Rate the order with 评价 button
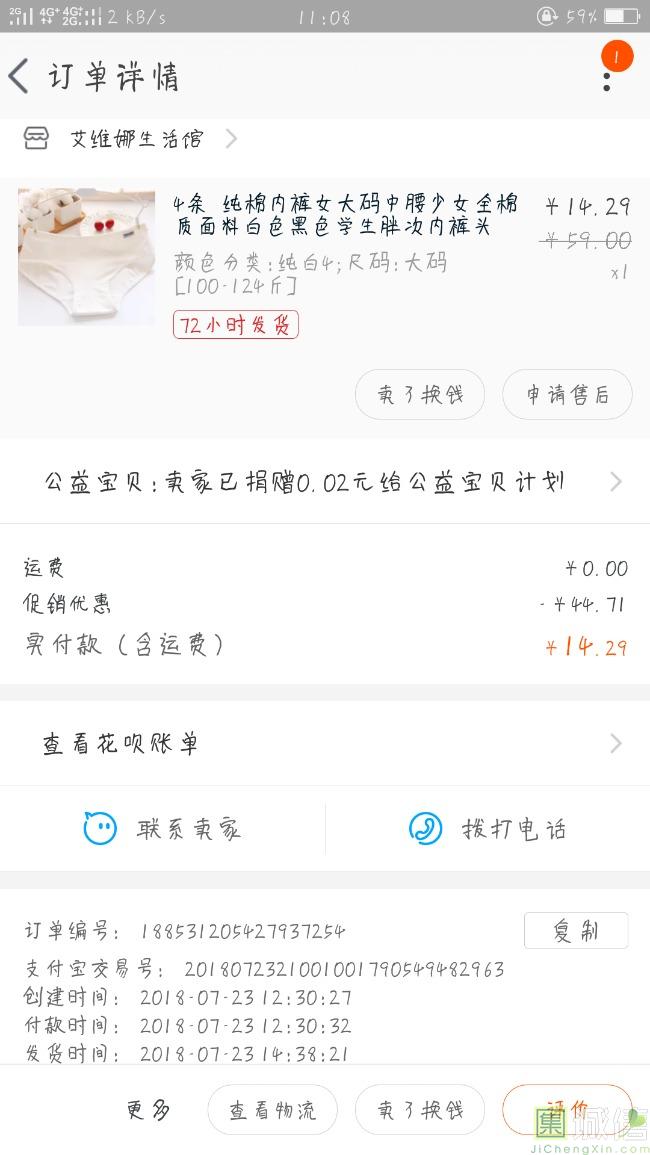 (567, 1108)
